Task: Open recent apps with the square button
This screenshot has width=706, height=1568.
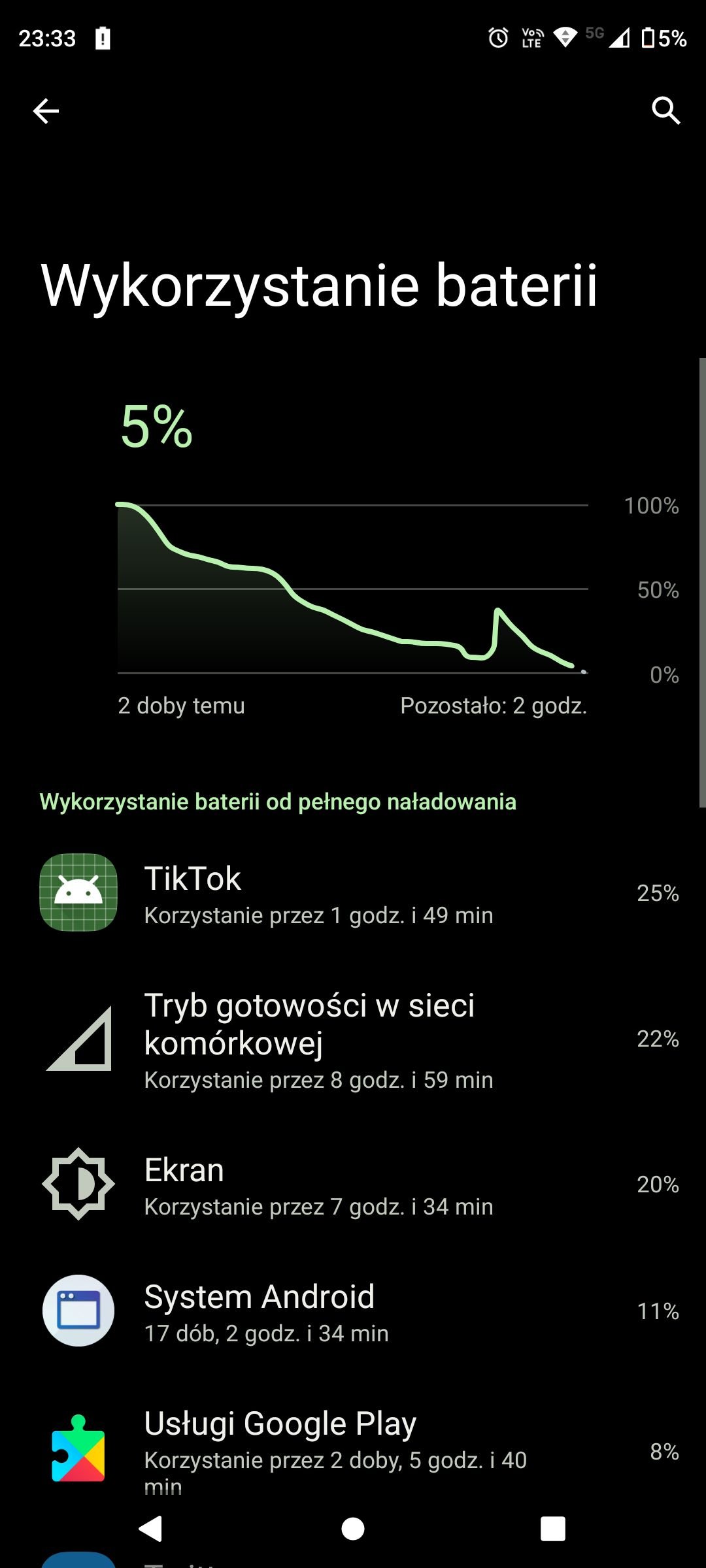Action: tap(552, 1529)
